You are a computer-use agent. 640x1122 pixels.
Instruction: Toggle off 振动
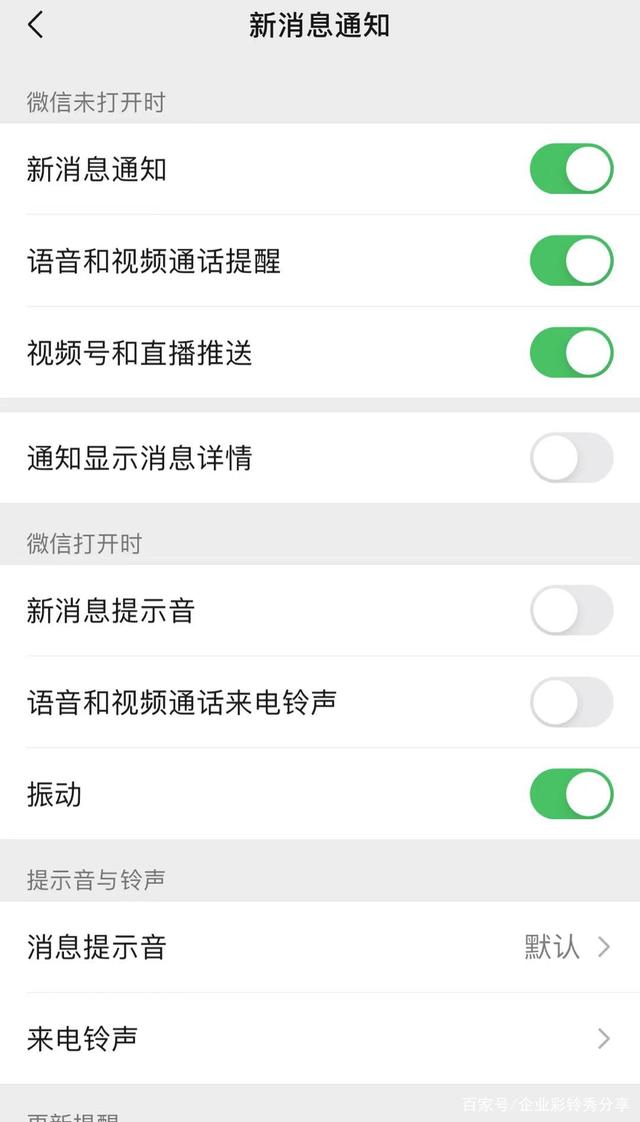571,794
